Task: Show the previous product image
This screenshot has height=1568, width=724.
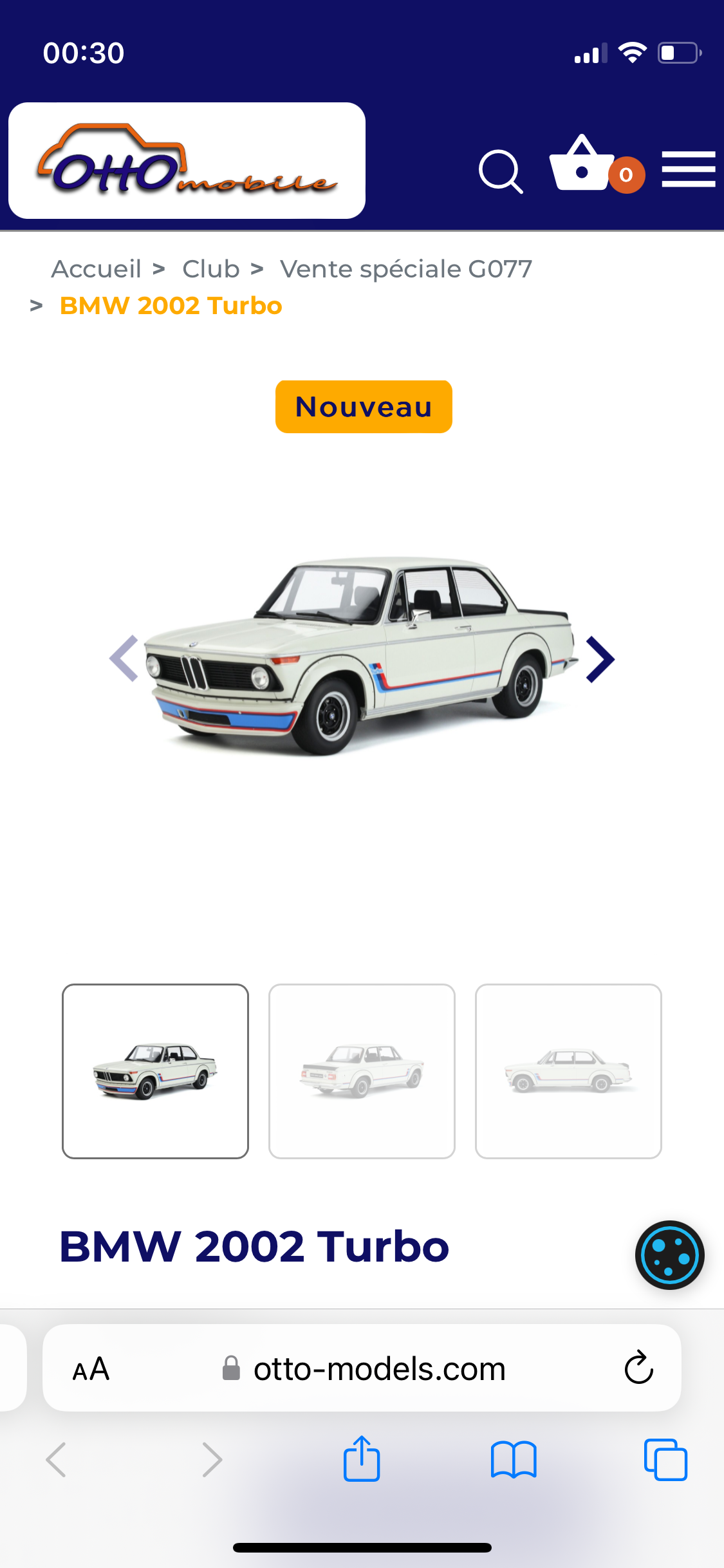Action: pyautogui.click(x=124, y=658)
